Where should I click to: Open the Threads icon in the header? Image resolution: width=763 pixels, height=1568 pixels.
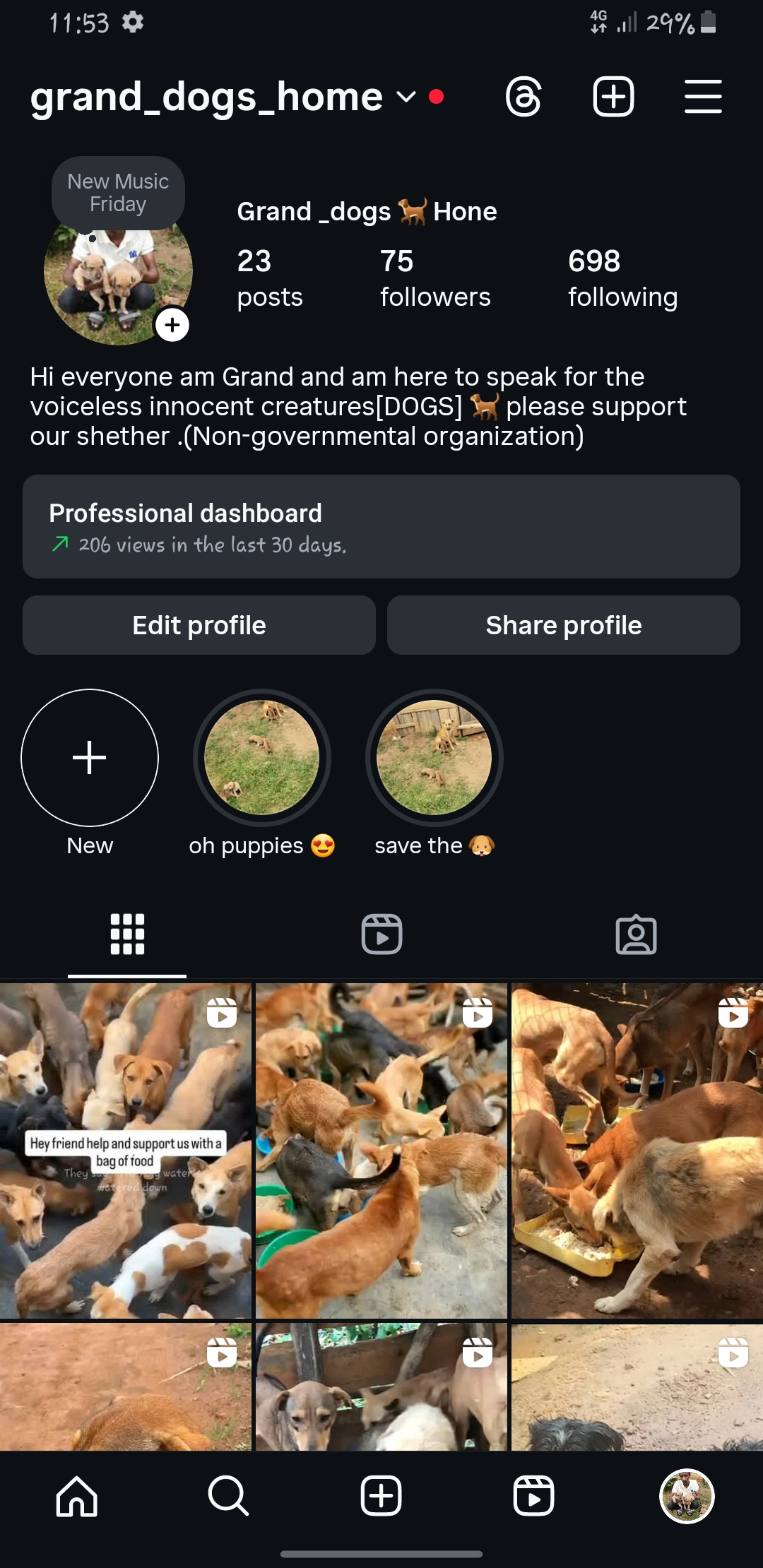click(x=524, y=97)
